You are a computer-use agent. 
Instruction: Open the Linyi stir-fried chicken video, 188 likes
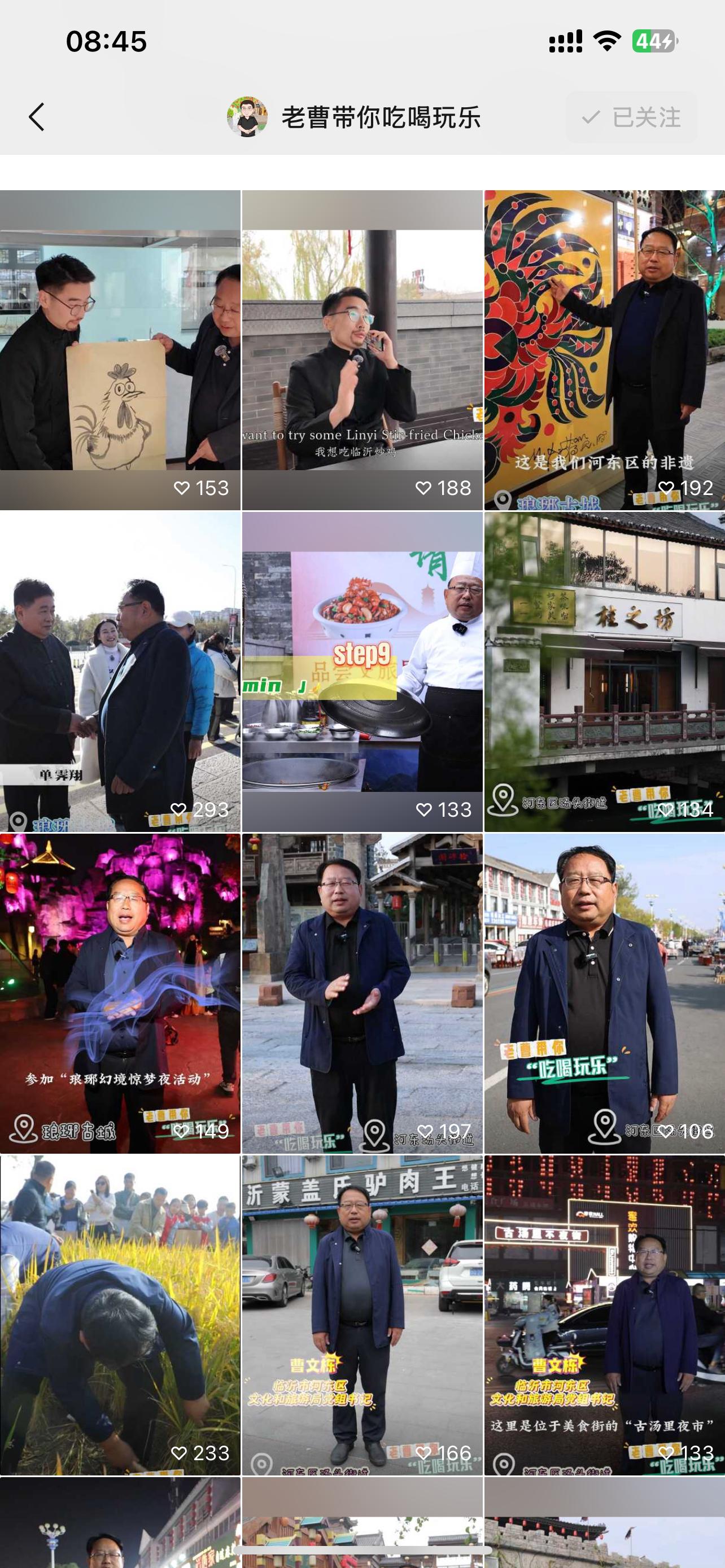[x=362, y=349]
